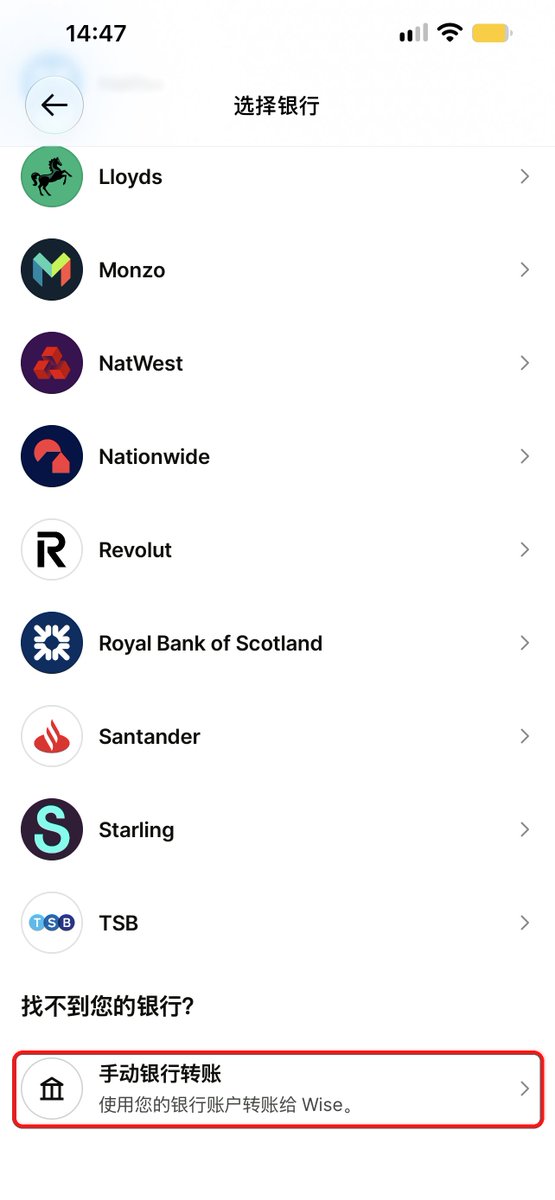Pick NatWest as your bank
The width and height of the screenshot is (555, 1200).
pos(277,363)
